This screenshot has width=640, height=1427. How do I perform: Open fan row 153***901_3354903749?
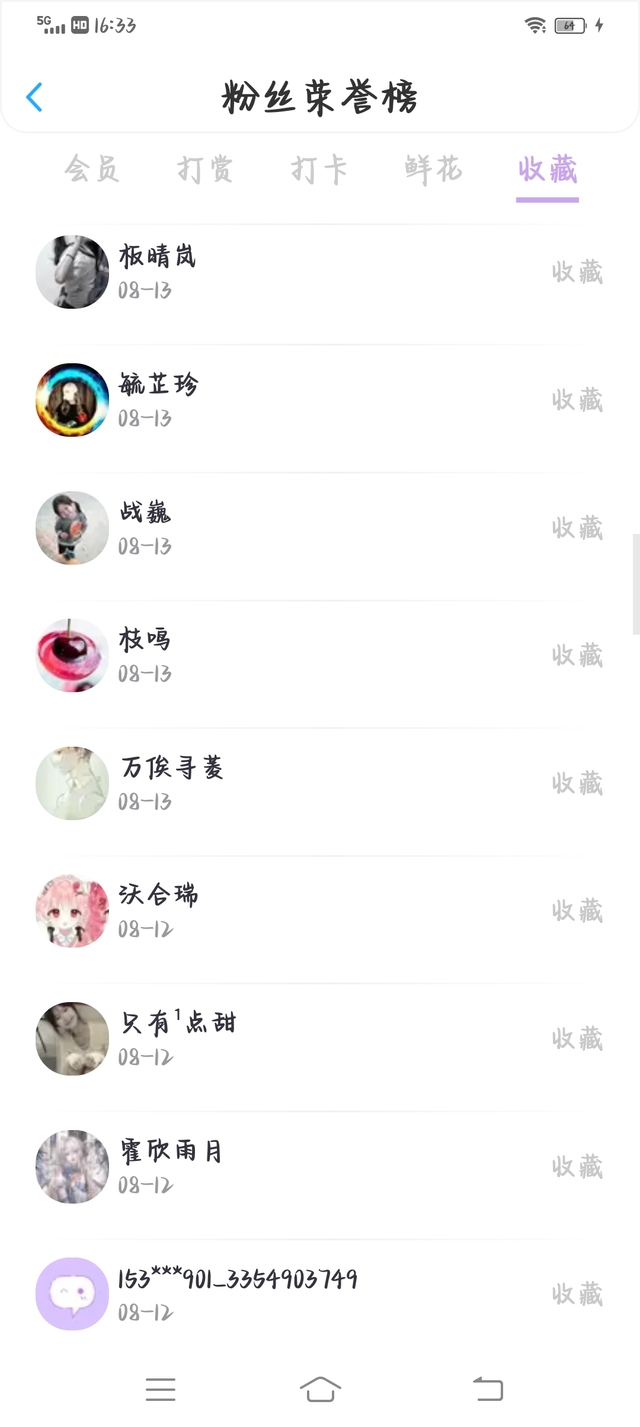pyautogui.click(x=300, y=1294)
